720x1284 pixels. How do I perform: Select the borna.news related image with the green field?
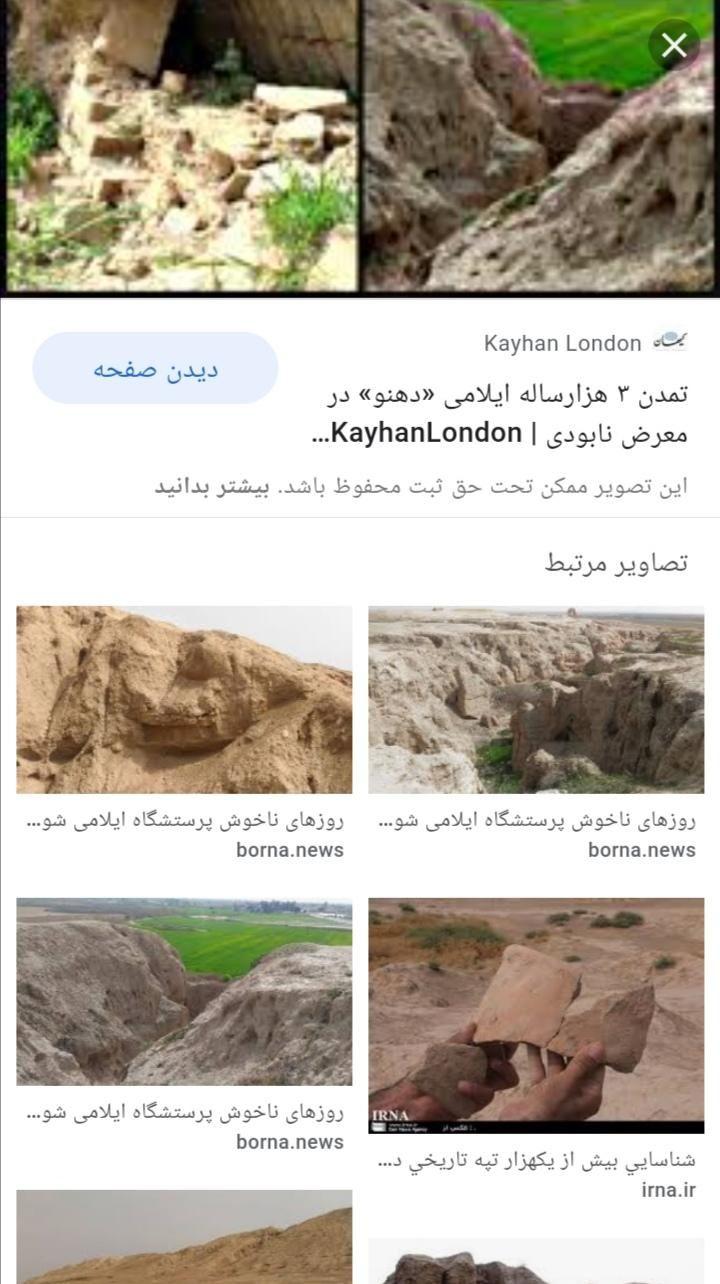click(184, 992)
